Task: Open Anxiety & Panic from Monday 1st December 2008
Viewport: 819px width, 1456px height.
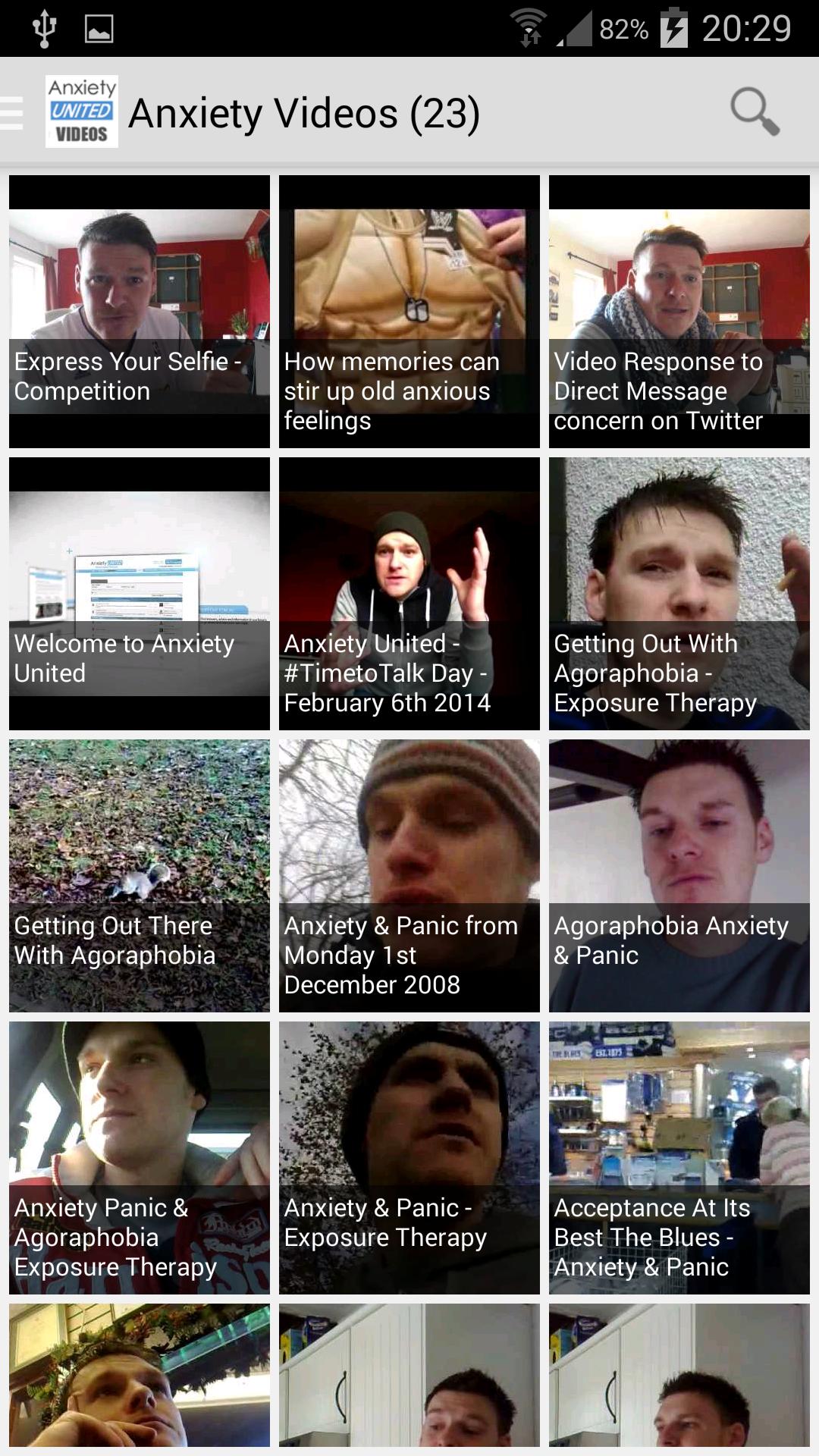Action: pyautogui.click(x=409, y=875)
